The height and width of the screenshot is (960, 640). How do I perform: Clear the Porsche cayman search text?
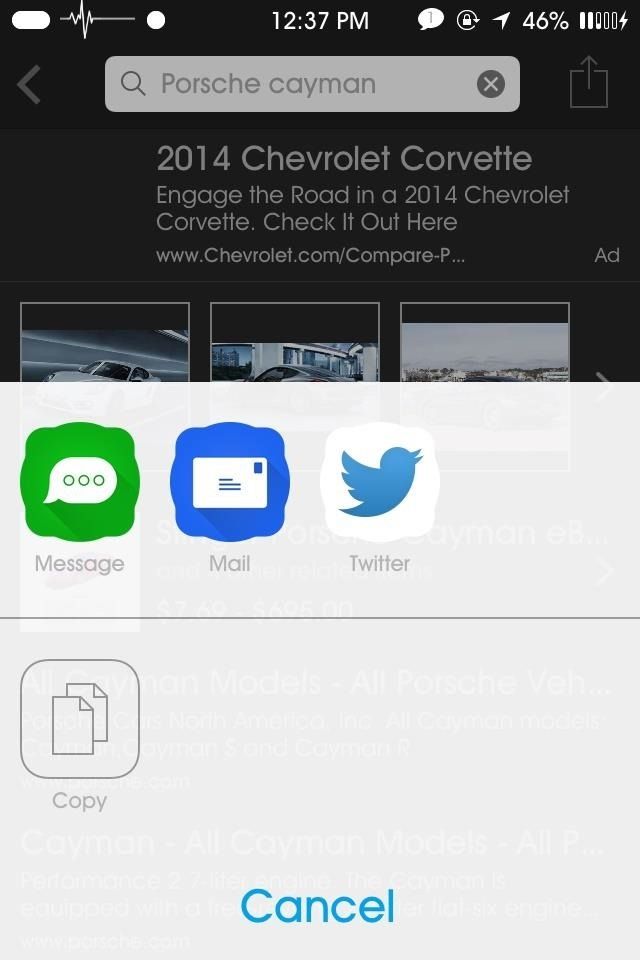tap(490, 84)
